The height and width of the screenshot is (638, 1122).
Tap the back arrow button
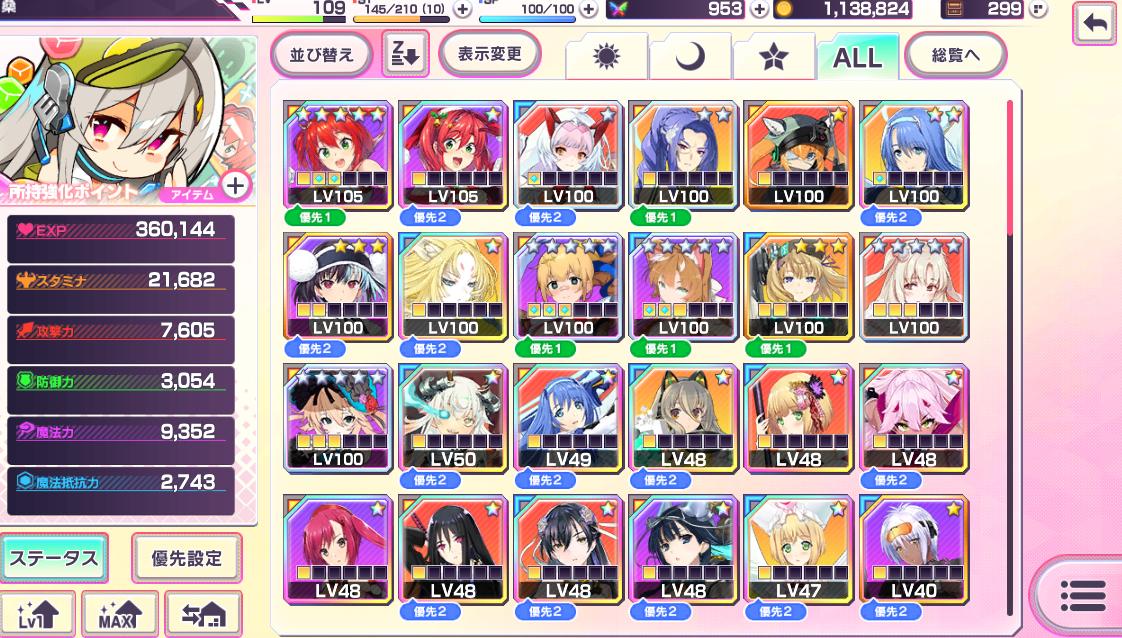(1095, 24)
